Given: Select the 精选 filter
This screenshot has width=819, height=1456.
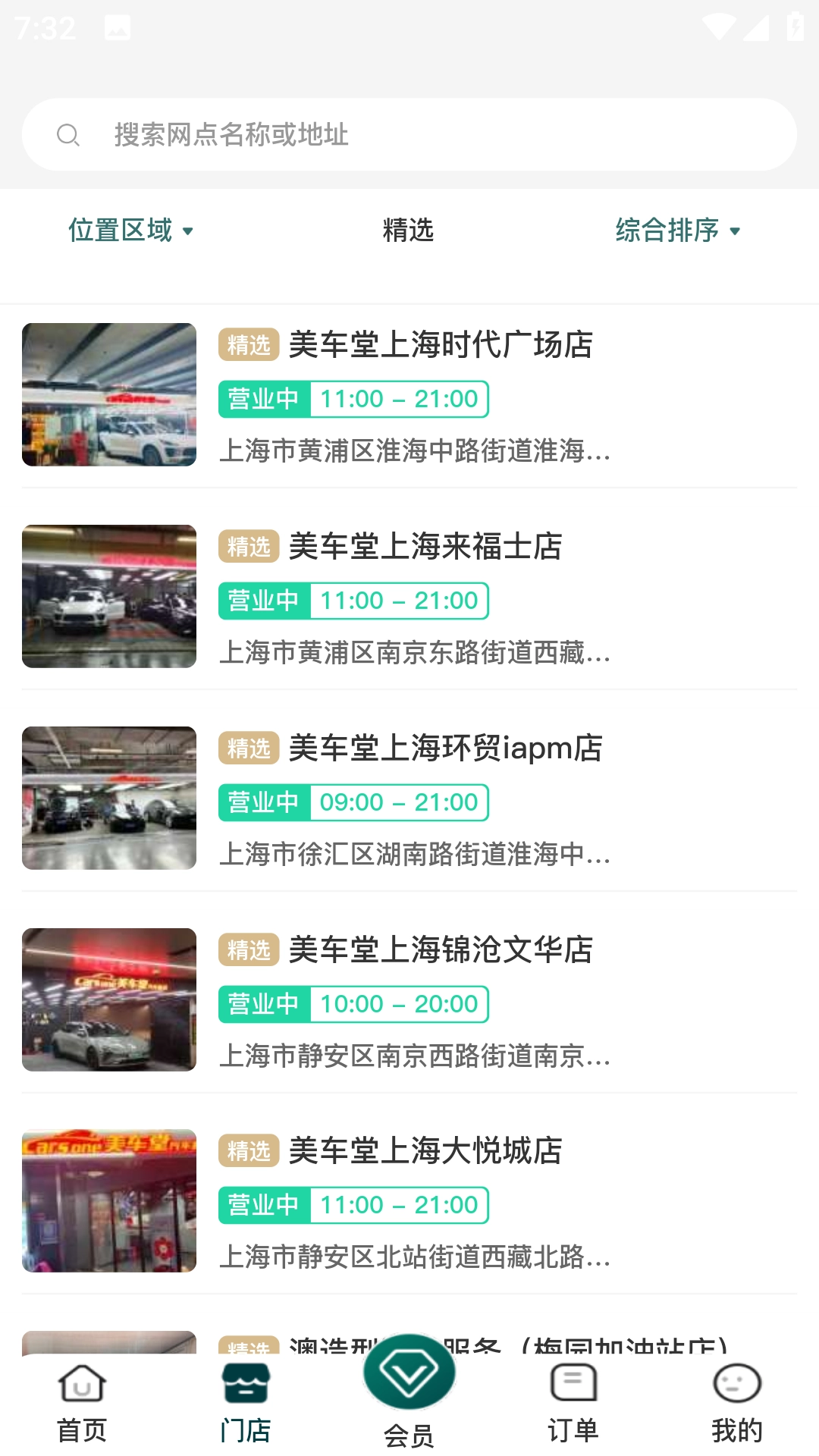Looking at the screenshot, I should [x=408, y=231].
